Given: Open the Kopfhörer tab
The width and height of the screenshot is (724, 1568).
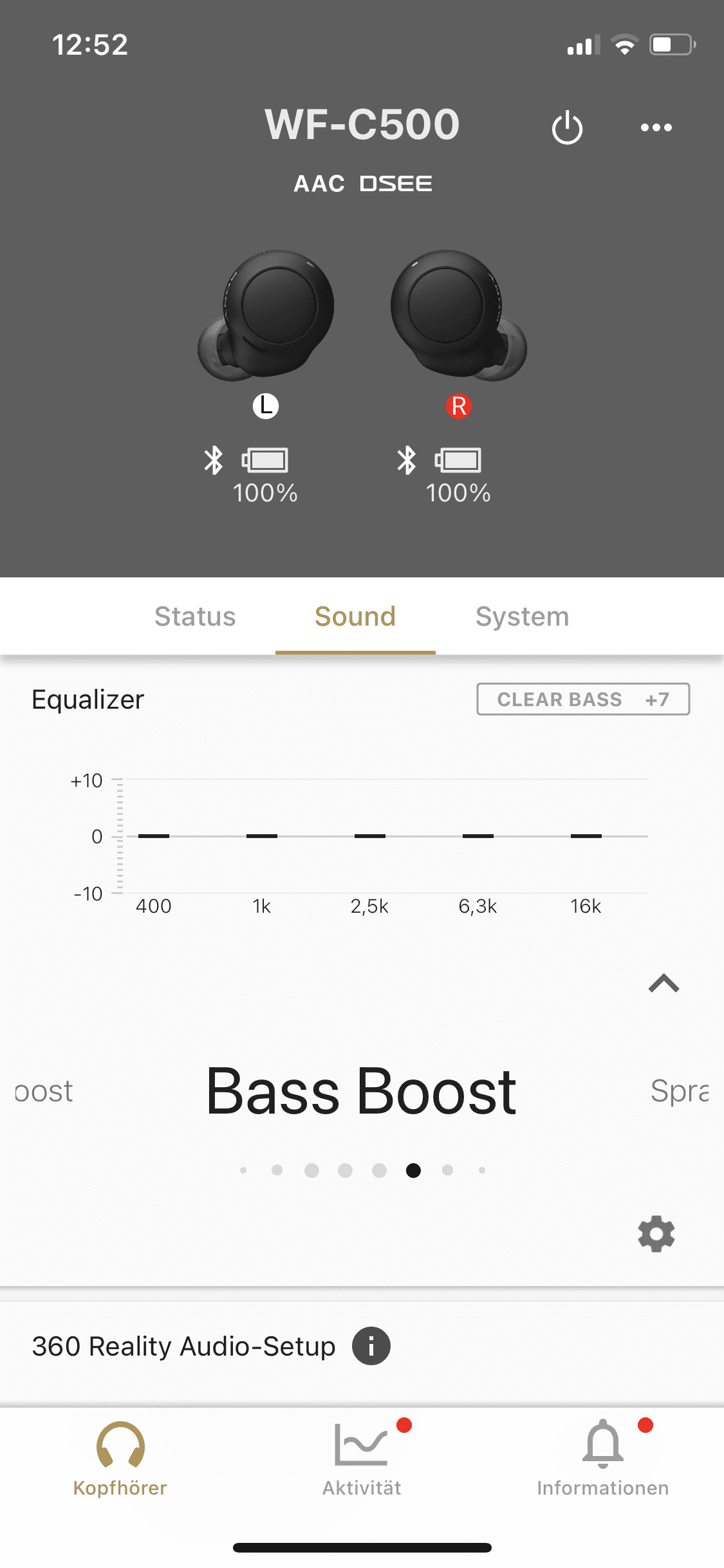Looking at the screenshot, I should tap(120, 1458).
